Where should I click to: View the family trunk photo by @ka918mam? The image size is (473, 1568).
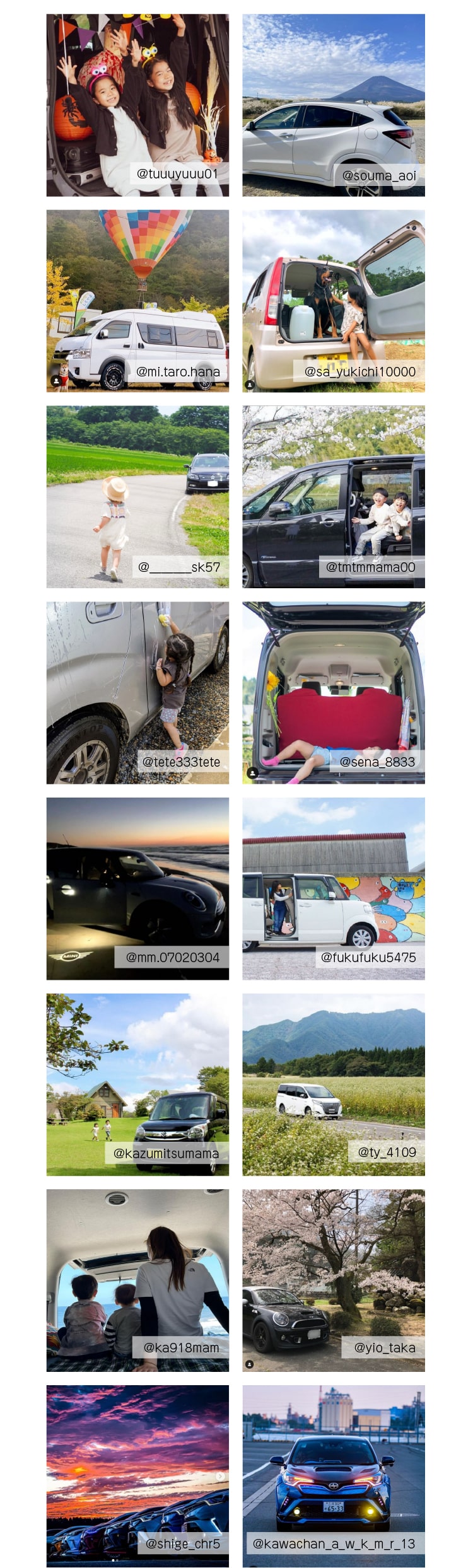[x=137, y=1280]
